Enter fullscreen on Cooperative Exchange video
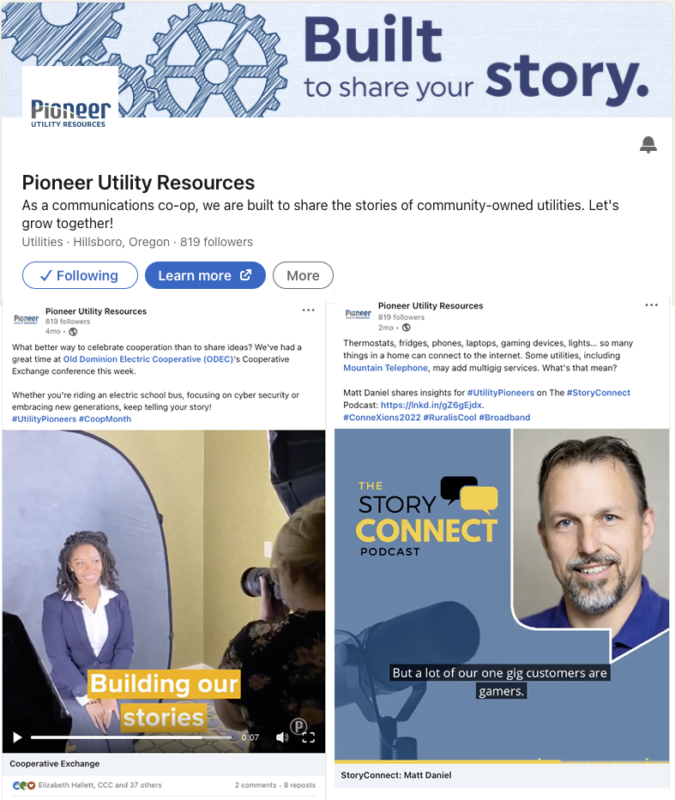This screenshot has height=800, width=675. [x=308, y=738]
